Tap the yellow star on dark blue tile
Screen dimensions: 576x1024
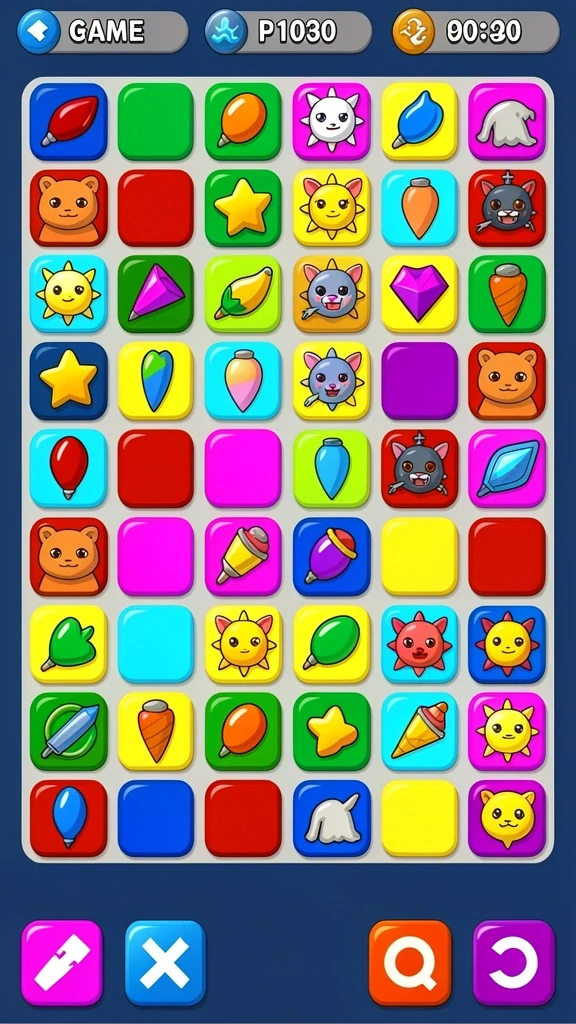[x=69, y=381]
